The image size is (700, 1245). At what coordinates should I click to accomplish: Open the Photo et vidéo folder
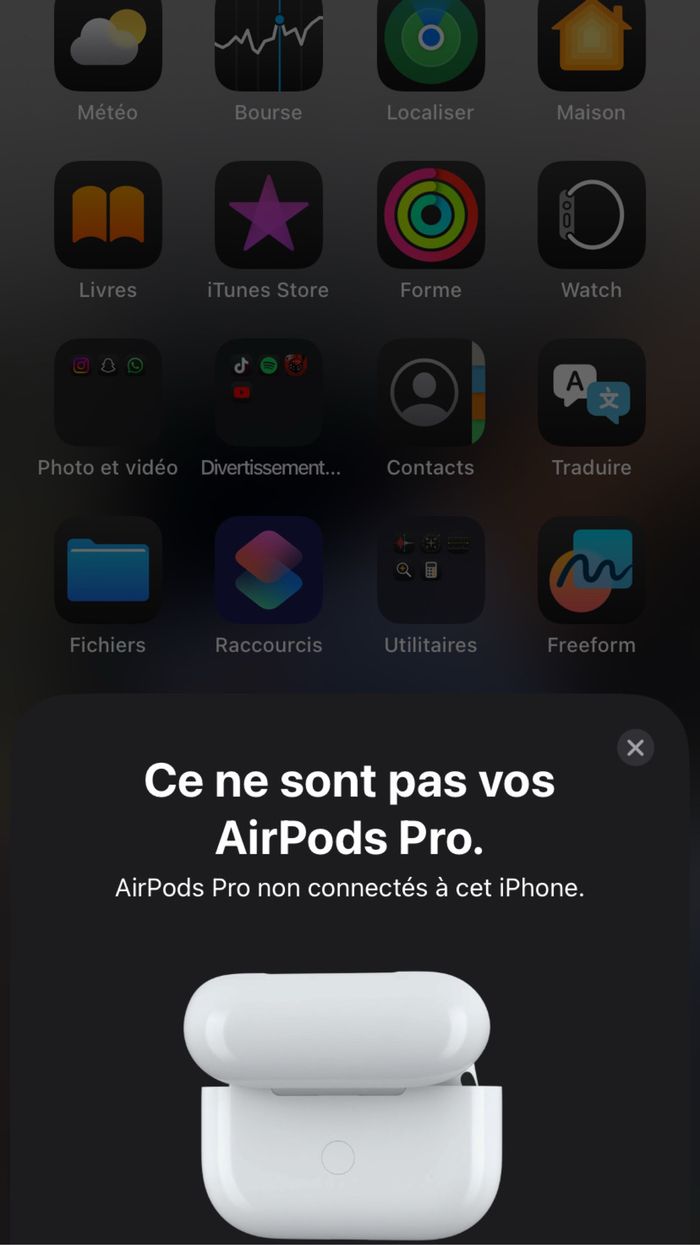108,392
